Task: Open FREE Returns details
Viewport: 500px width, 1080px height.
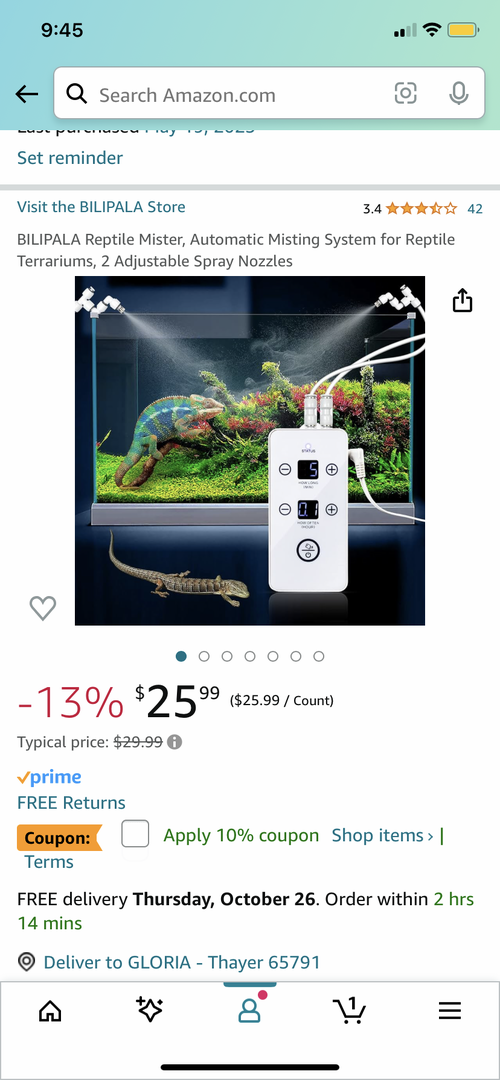Action: tap(71, 802)
